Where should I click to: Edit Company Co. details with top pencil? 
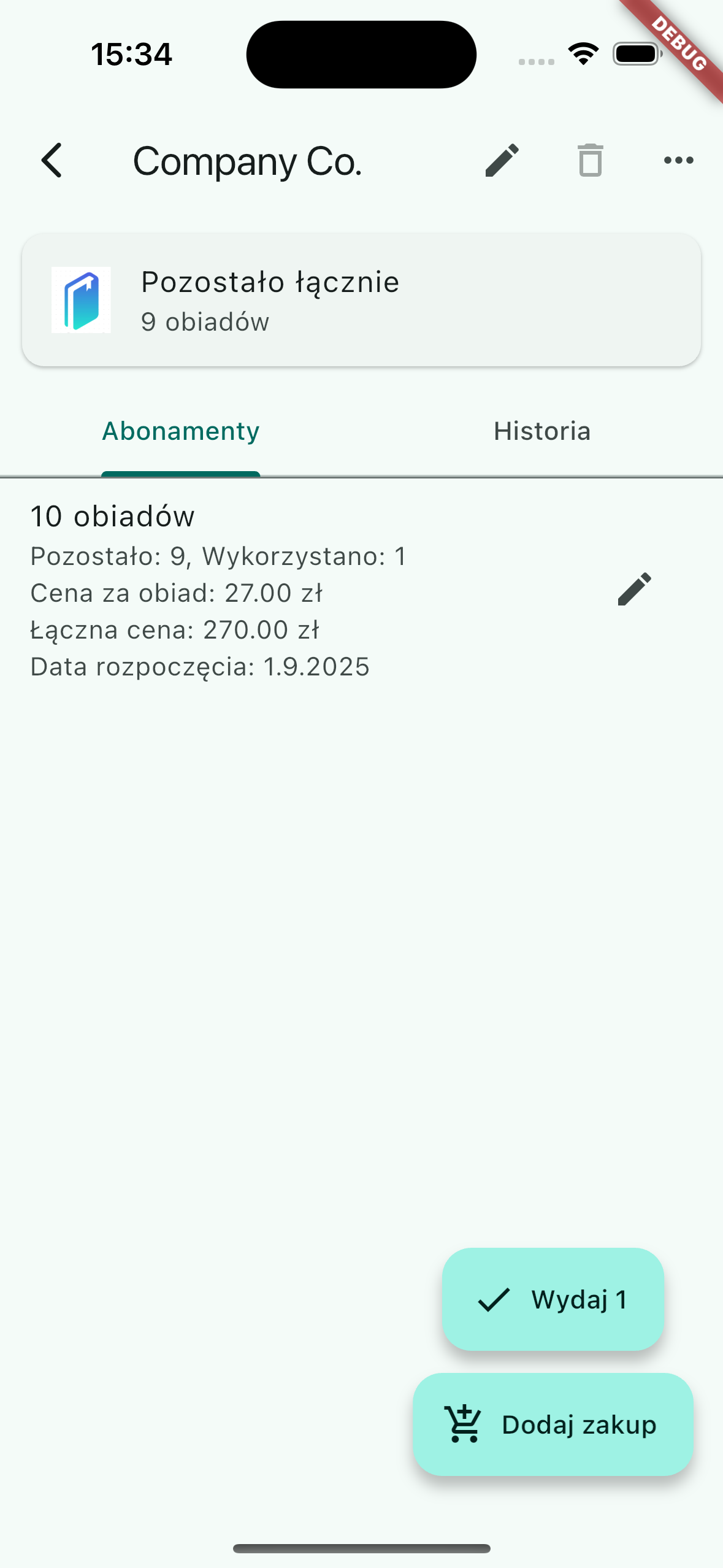point(502,161)
